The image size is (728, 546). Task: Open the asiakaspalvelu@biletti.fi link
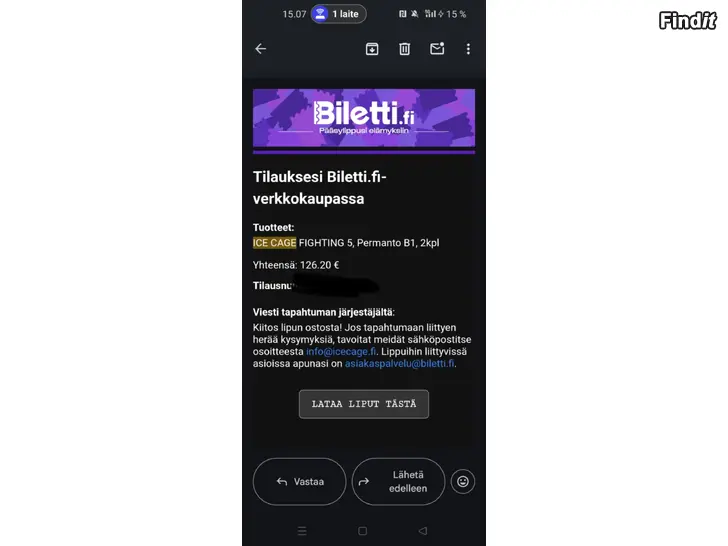[x=399, y=364]
